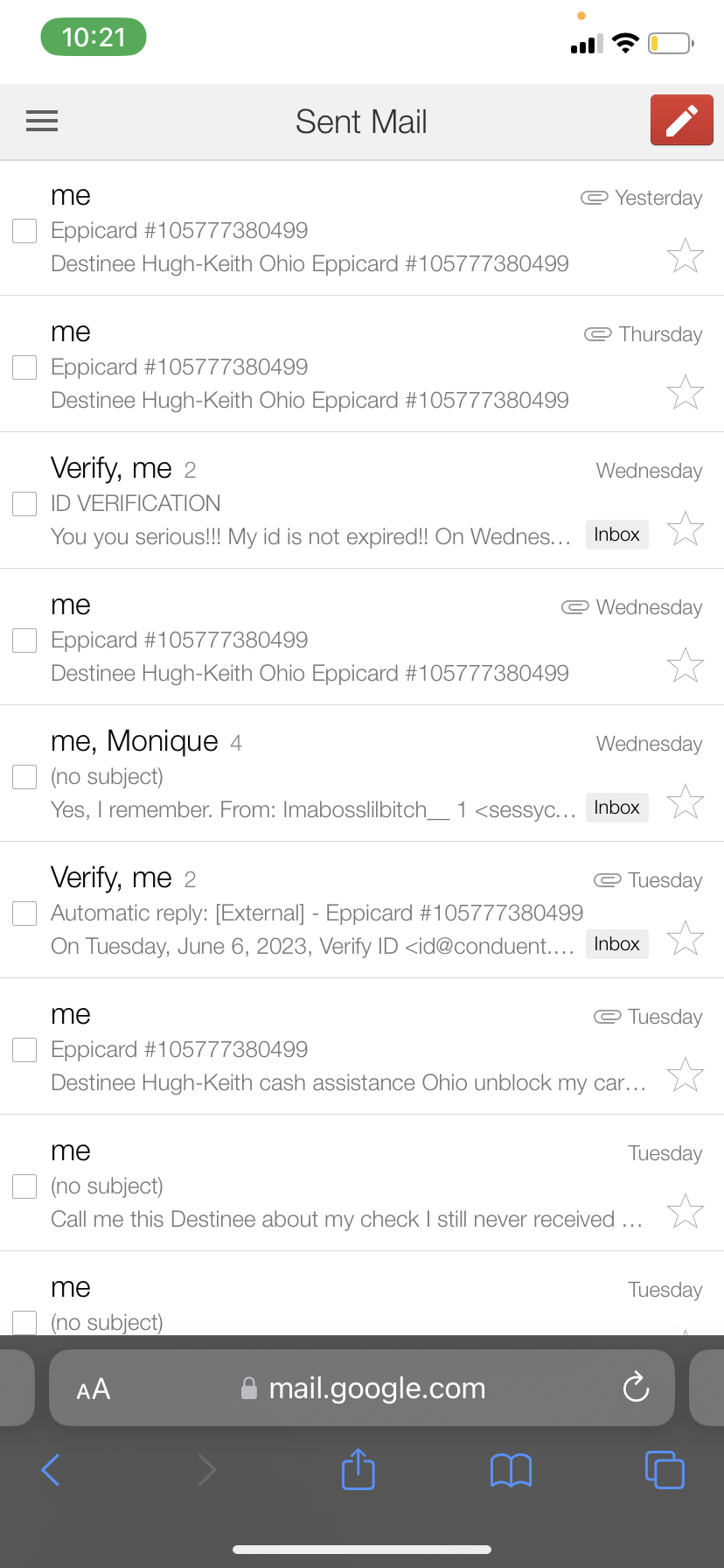Star the 'Call me this Destinee' email
This screenshot has width=724, height=1568.
pyautogui.click(x=686, y=1212)
